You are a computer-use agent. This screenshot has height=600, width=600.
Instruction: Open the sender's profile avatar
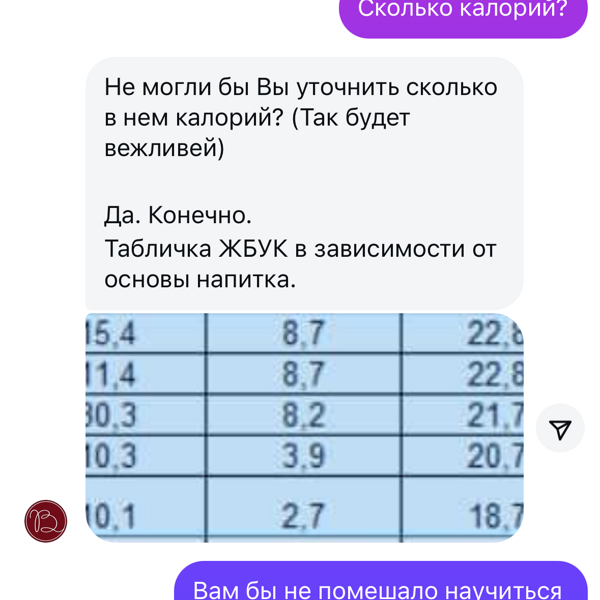point(46,521)
